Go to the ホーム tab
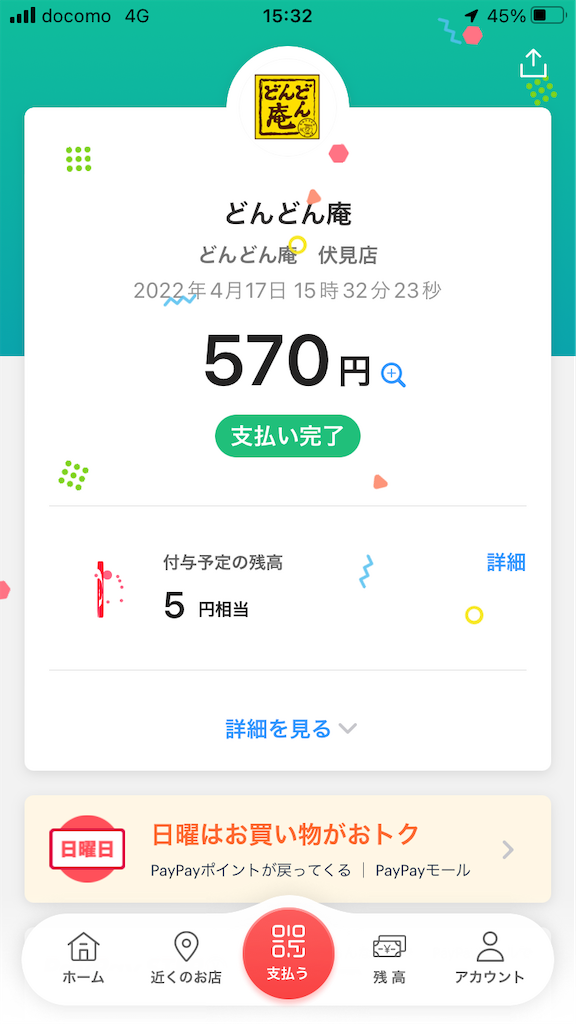 pyautogui.click(x=84, y=958)
